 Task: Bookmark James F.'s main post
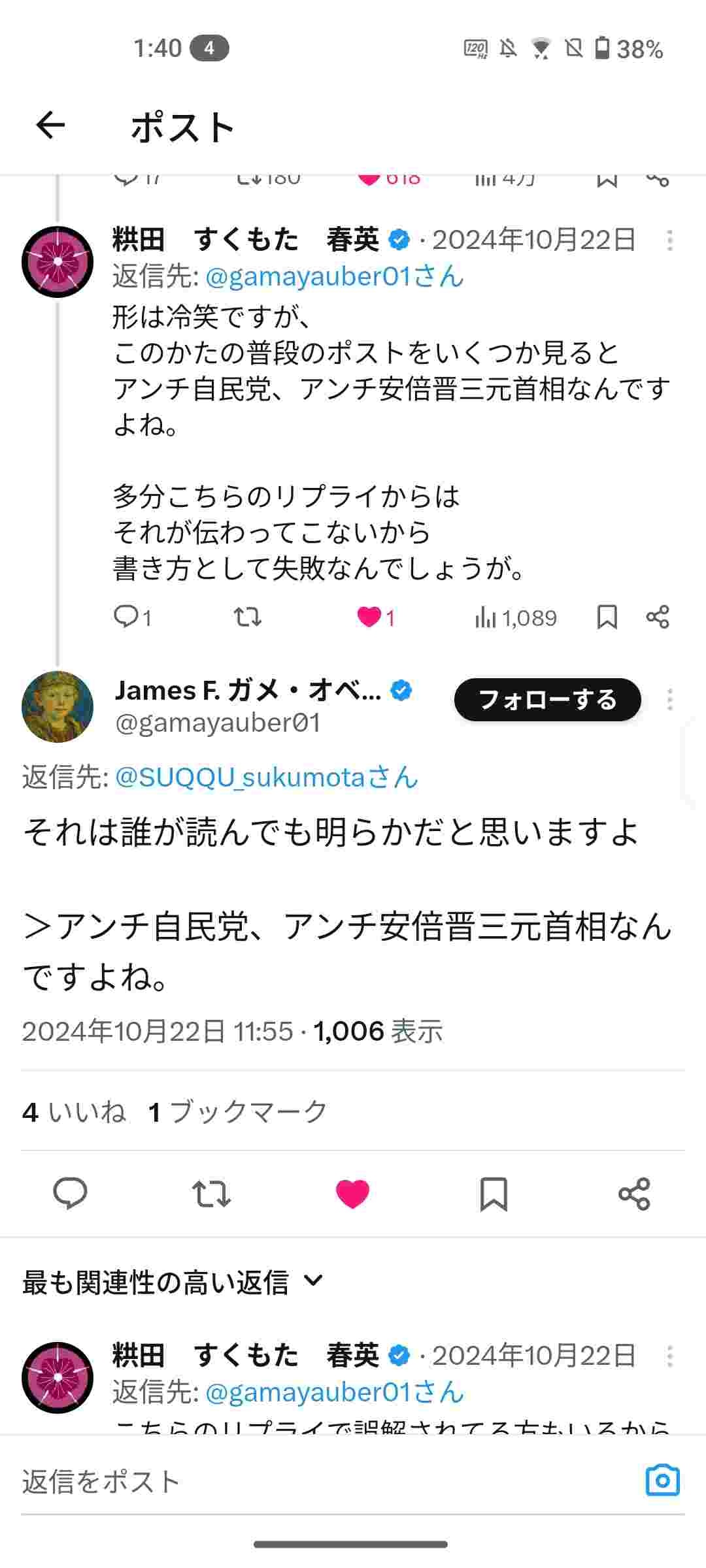click(x=494, y=1194)
